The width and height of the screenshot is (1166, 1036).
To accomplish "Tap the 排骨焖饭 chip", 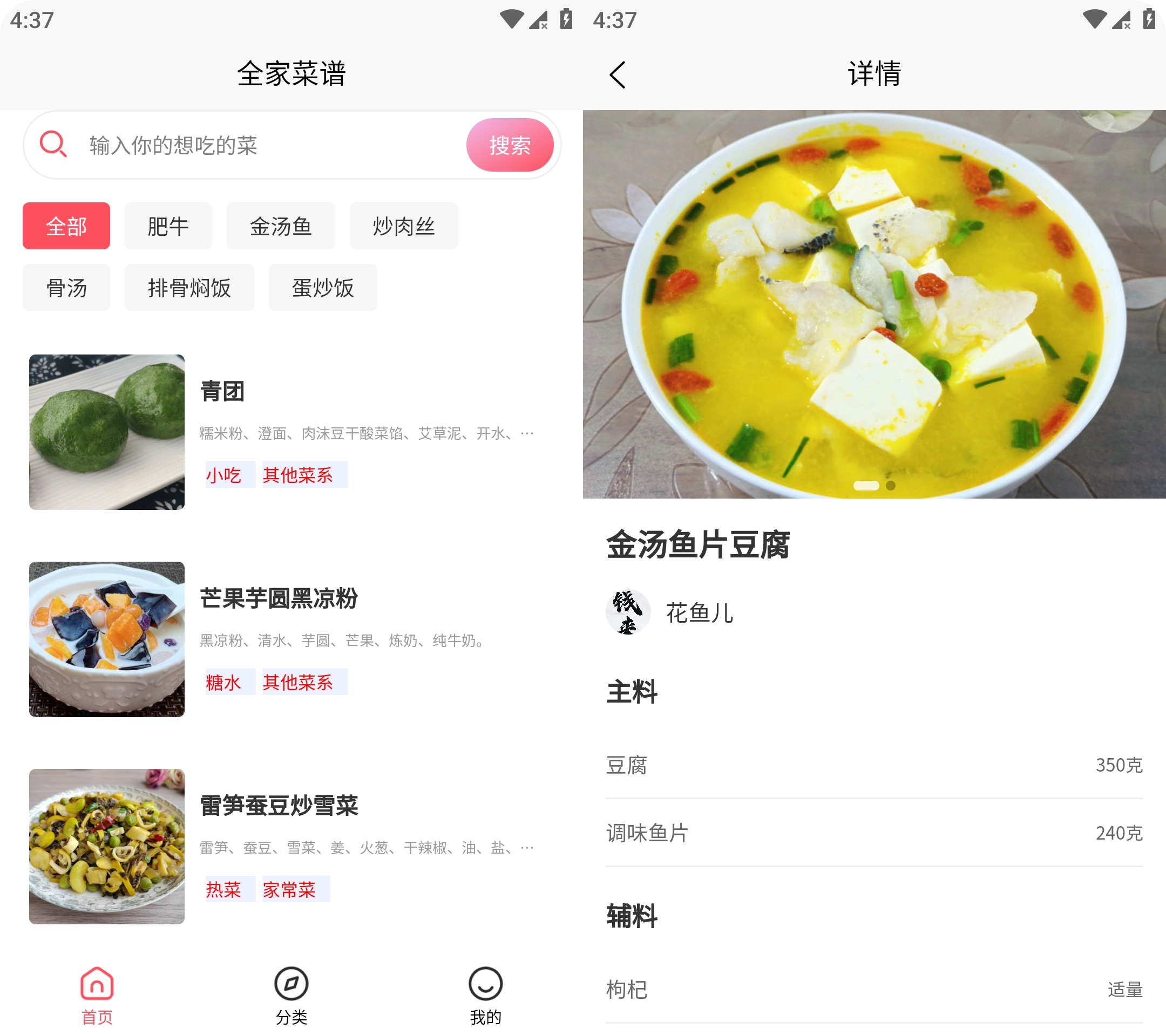I will [189, 288].
